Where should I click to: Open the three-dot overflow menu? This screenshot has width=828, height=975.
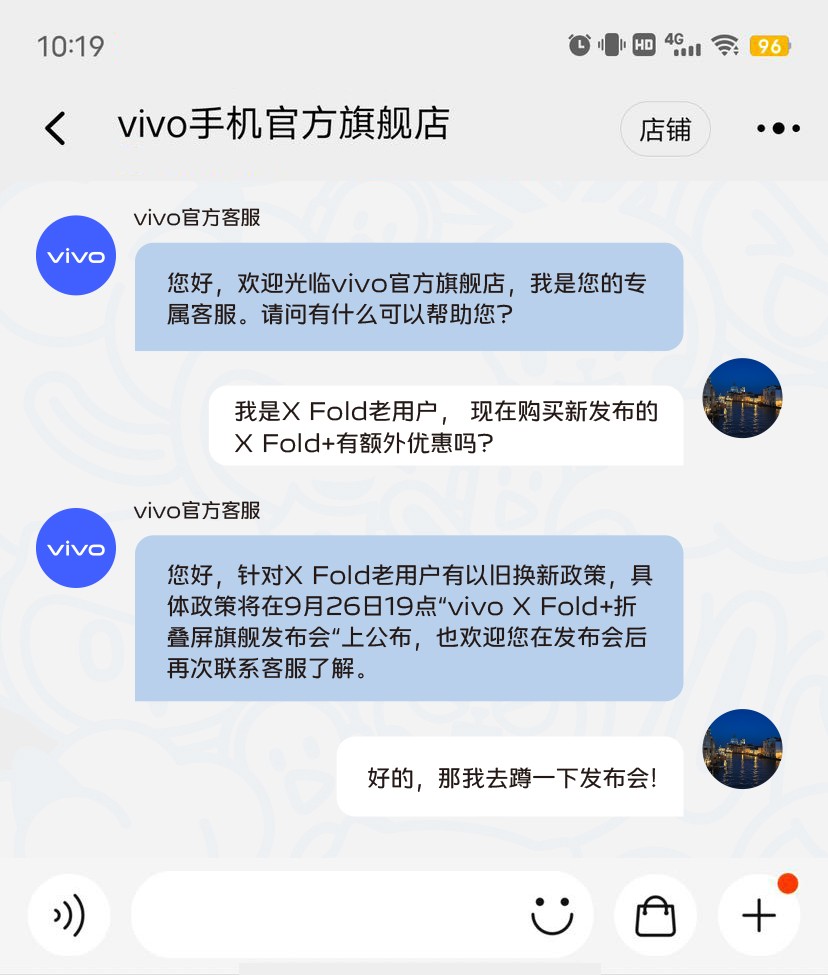pos(778,129)
